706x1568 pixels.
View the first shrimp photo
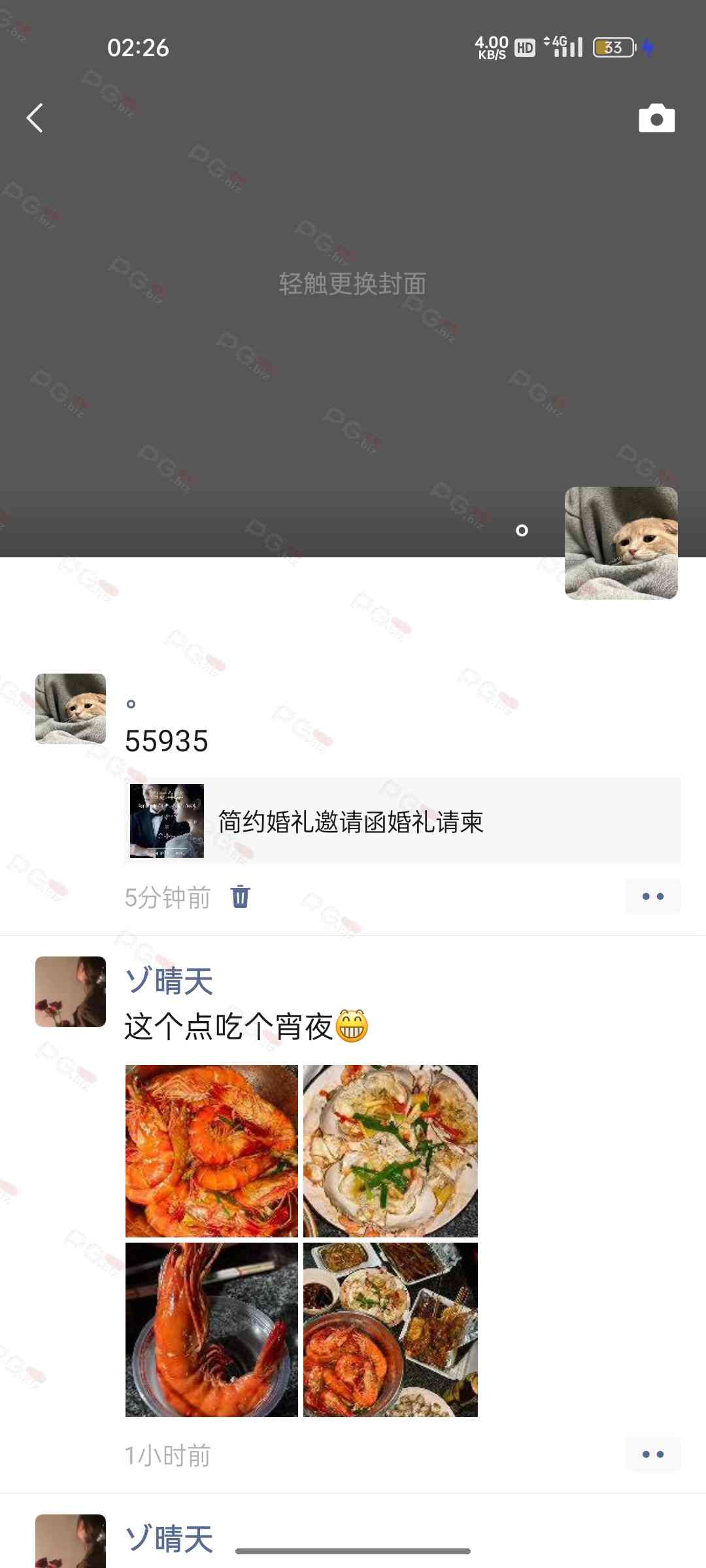click(211, 1151)
